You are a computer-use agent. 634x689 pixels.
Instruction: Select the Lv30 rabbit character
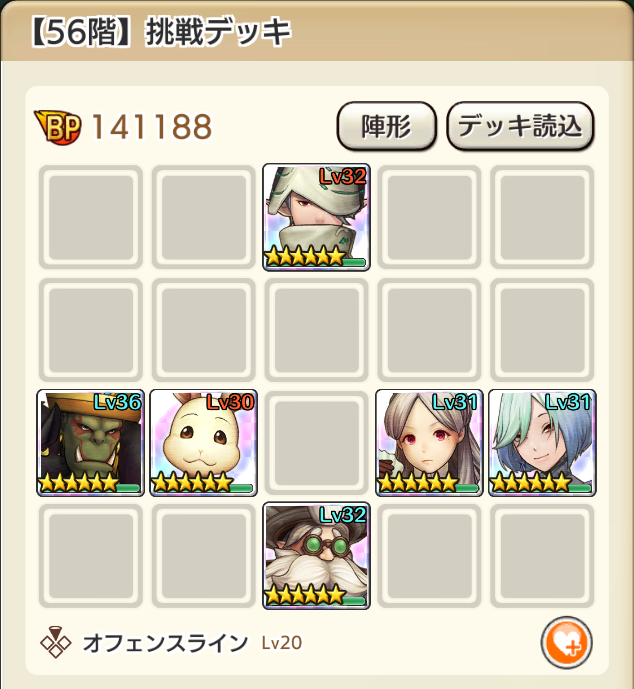click(204, 443)
